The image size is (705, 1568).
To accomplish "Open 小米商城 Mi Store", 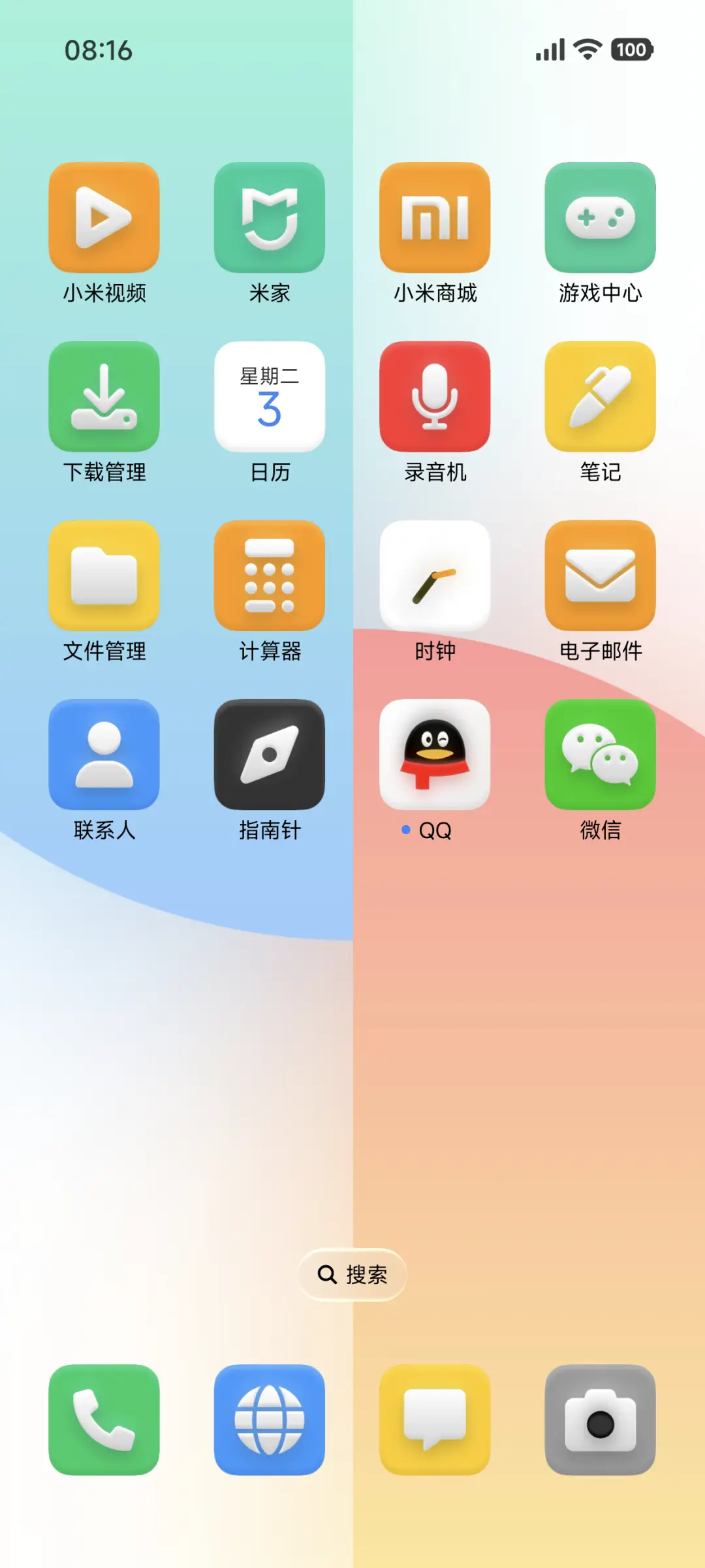I will click(x=435, y=219).
